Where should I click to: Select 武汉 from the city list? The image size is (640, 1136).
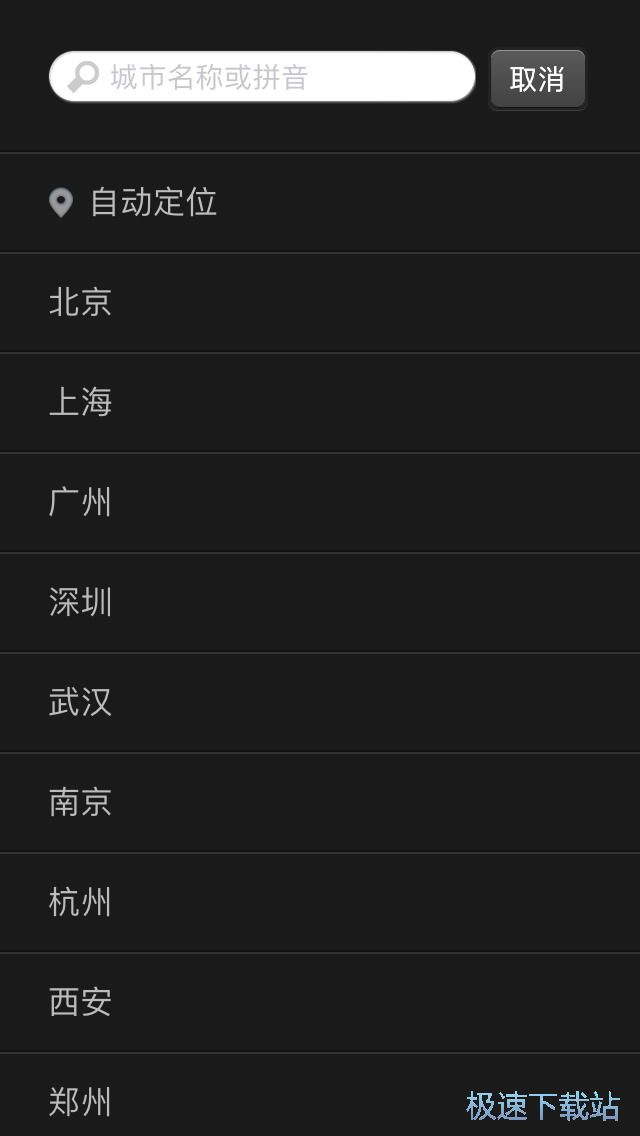pyautogui.click(x=80, y=702)
